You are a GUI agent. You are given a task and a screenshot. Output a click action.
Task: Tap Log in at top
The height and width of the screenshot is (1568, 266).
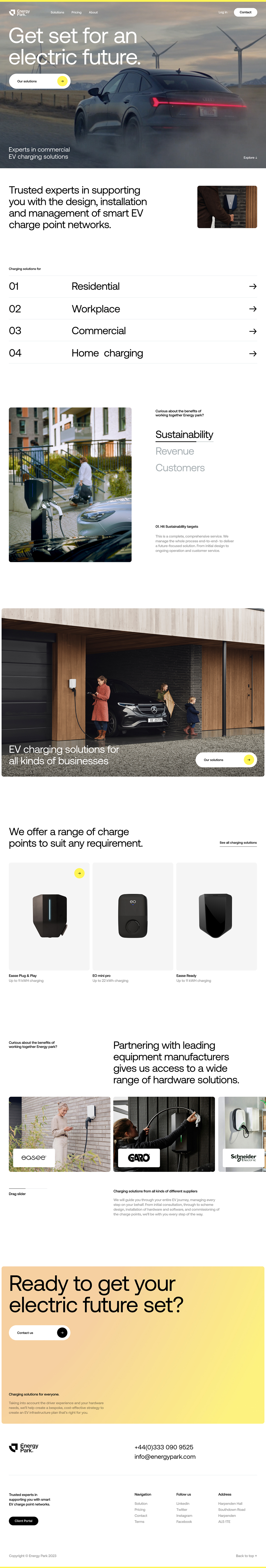(223, 12)
